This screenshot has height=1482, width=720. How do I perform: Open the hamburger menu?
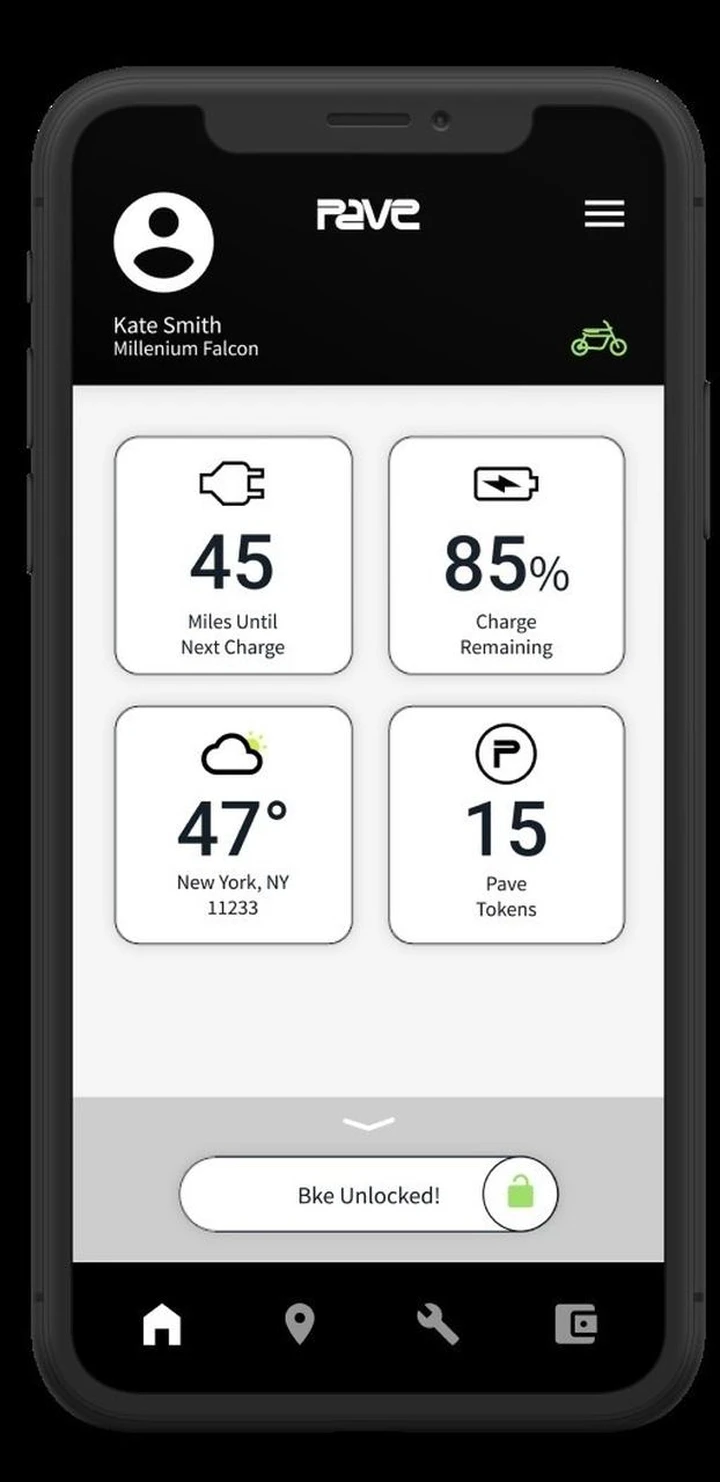(x=604, y=214)
